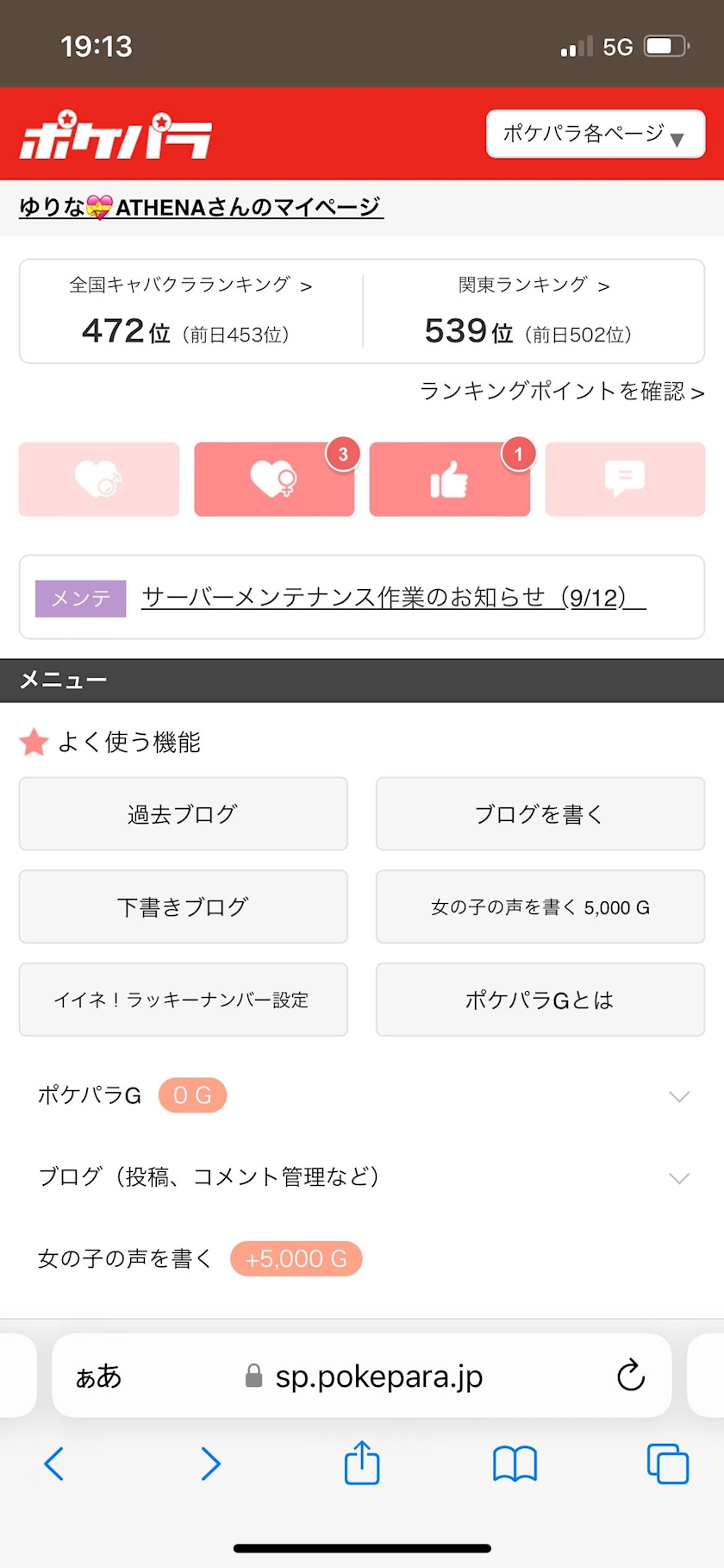Open the ポケパラ各ページ dropdown

[595, 134]
